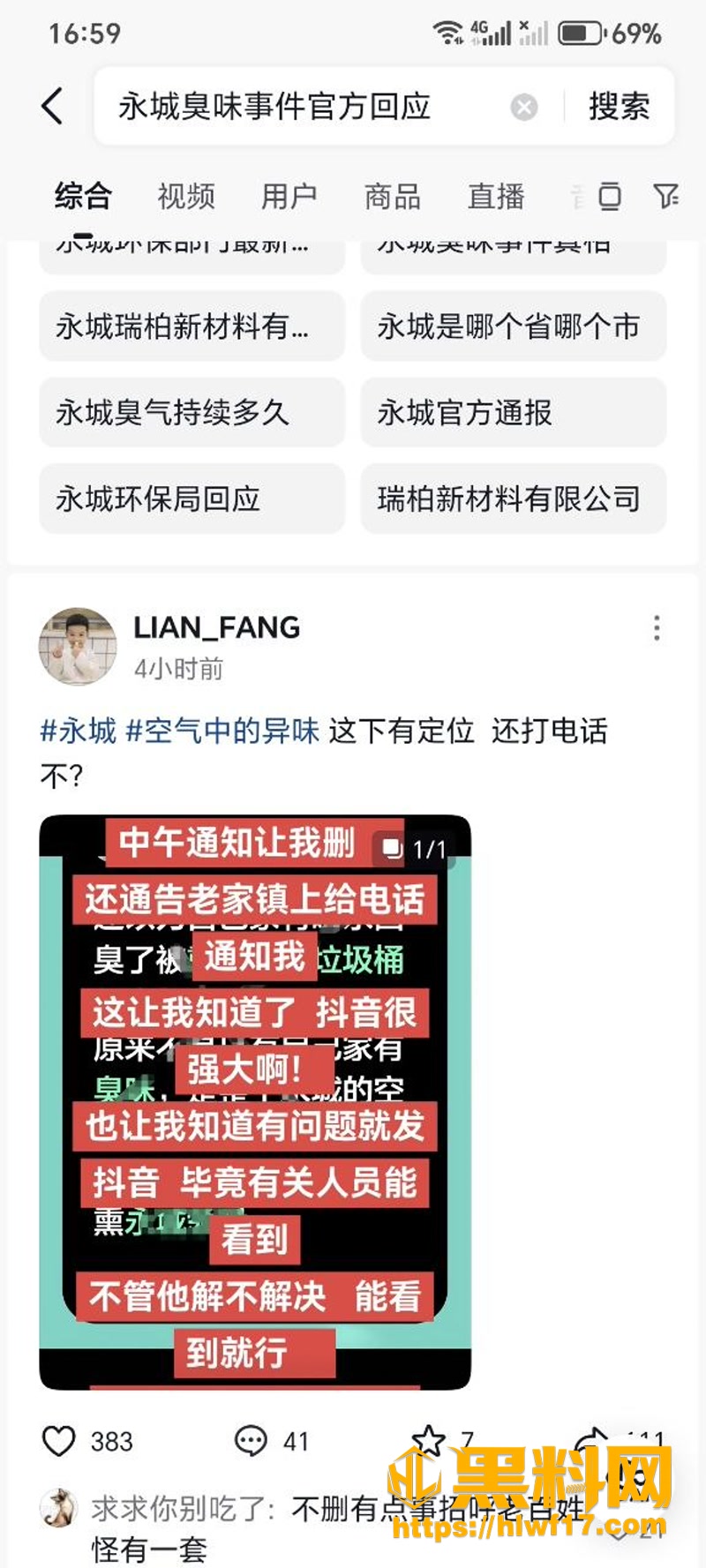
Task: Select suggestion 永城官方通报
Action: coord(514,412)
